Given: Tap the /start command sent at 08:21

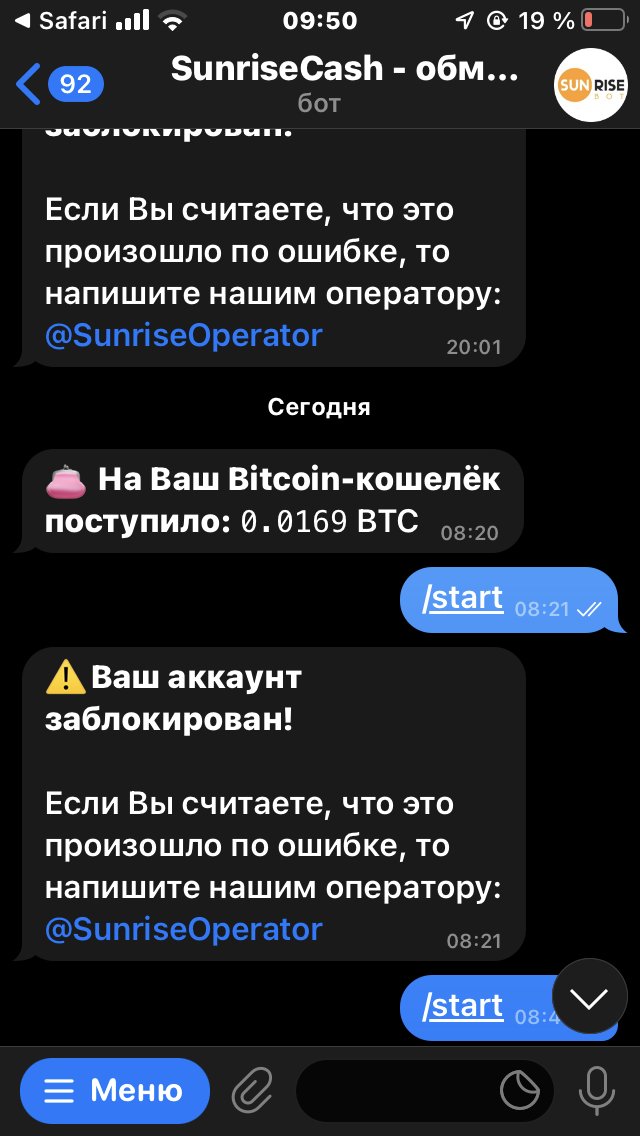Looking at the screenshot, I should click(462, 598).
